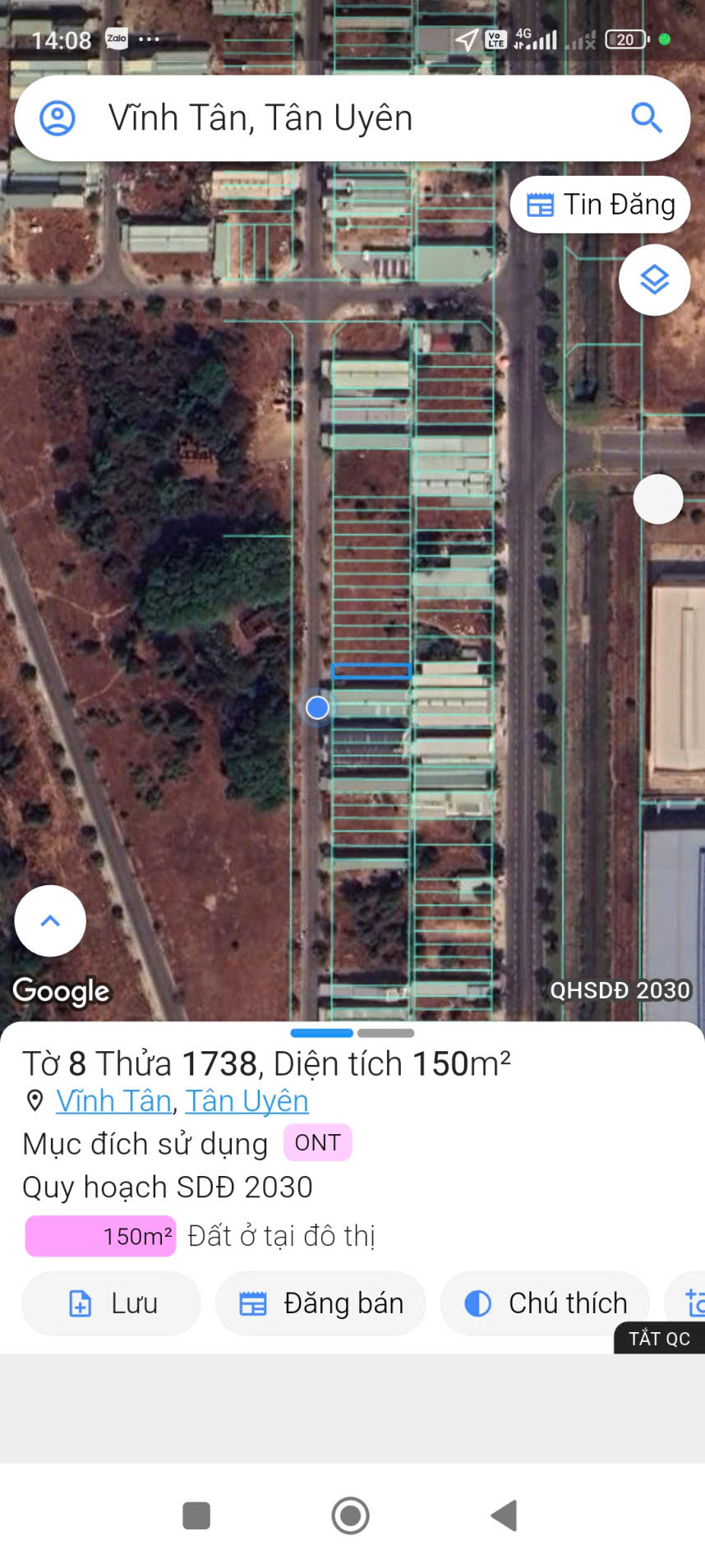This screenshot has height=1568, width=705.
Task: Open the Tin Đăng listings button
Action: click(600, 205)
